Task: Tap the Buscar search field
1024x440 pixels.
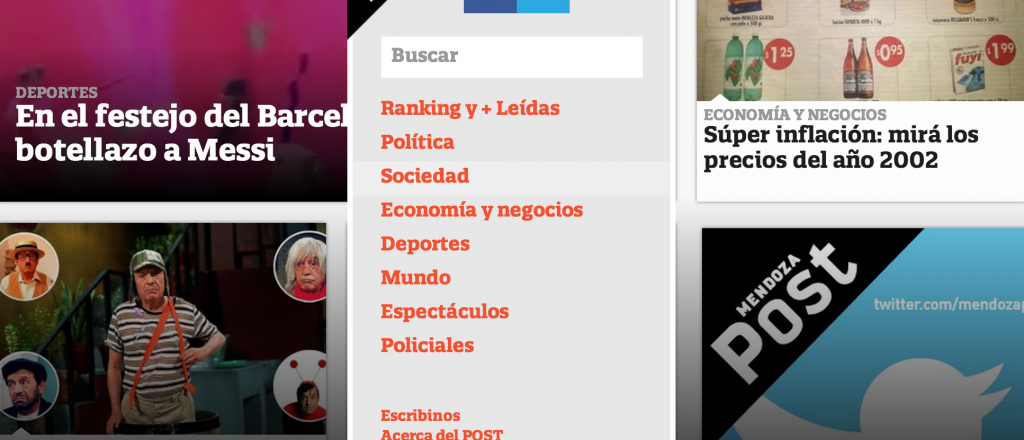Action: [511, 57]
